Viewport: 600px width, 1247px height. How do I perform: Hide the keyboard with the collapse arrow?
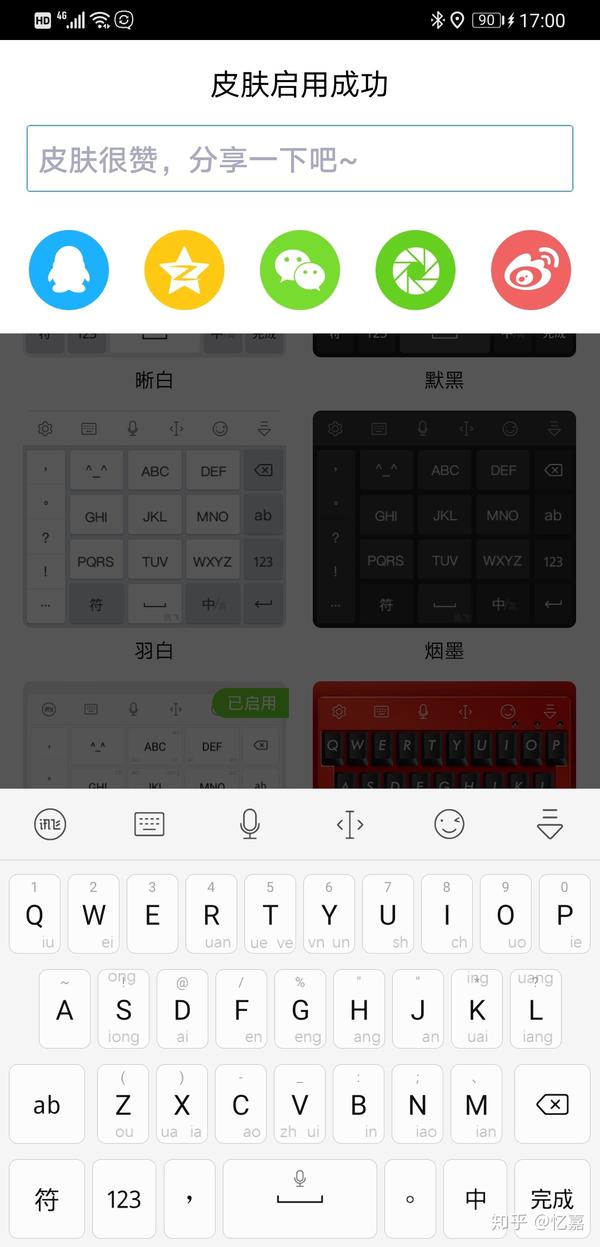tap(550, 824)
